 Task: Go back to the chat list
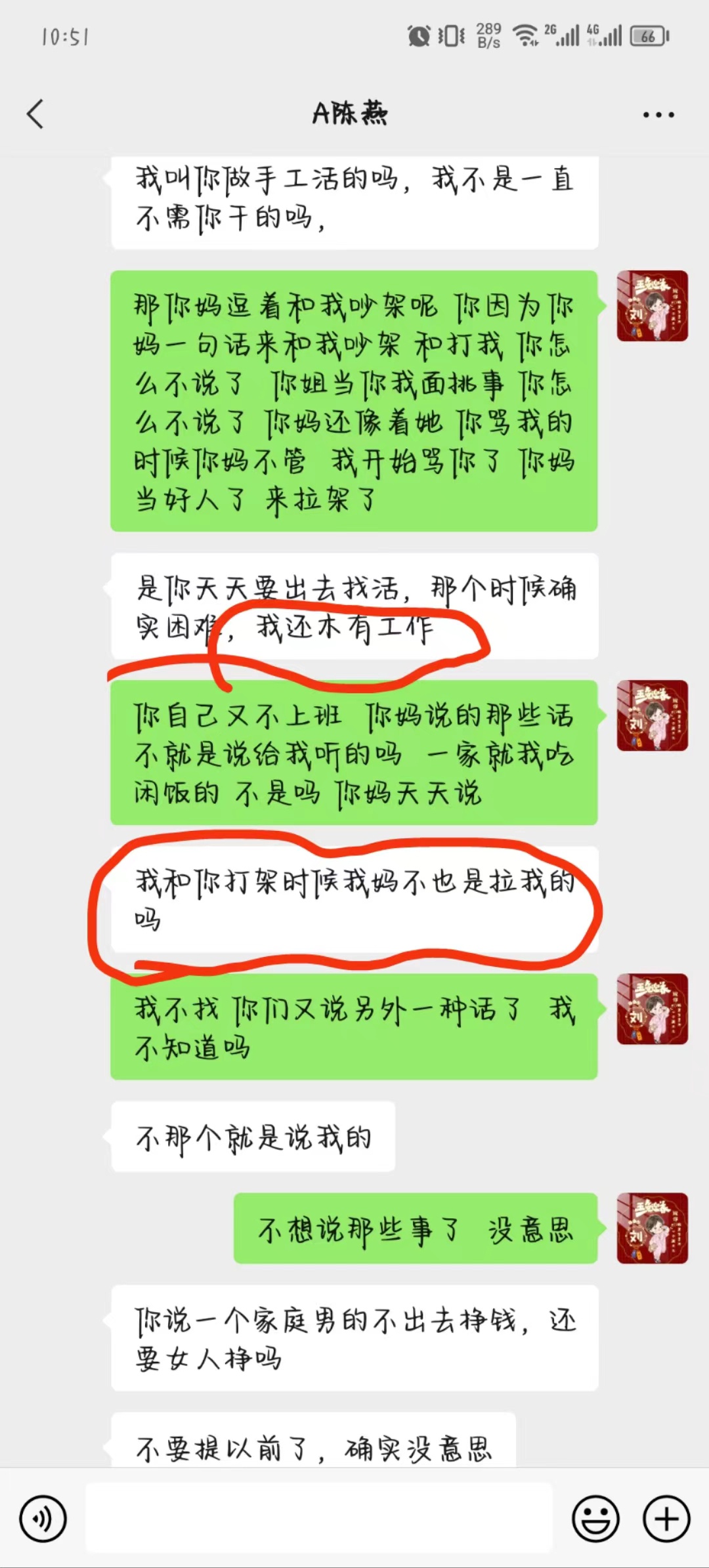click(35, 114)
